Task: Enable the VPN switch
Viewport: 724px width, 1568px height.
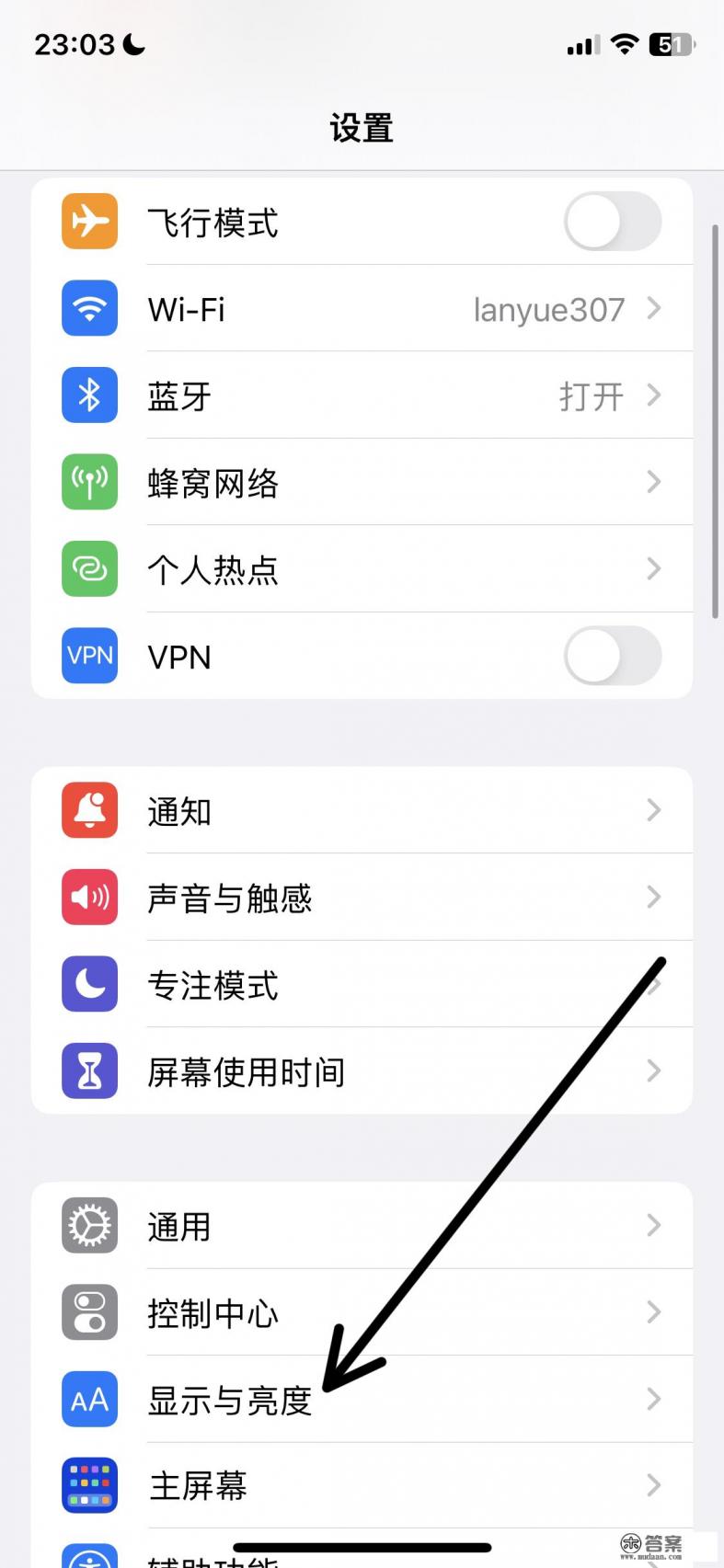Action: 614,656
